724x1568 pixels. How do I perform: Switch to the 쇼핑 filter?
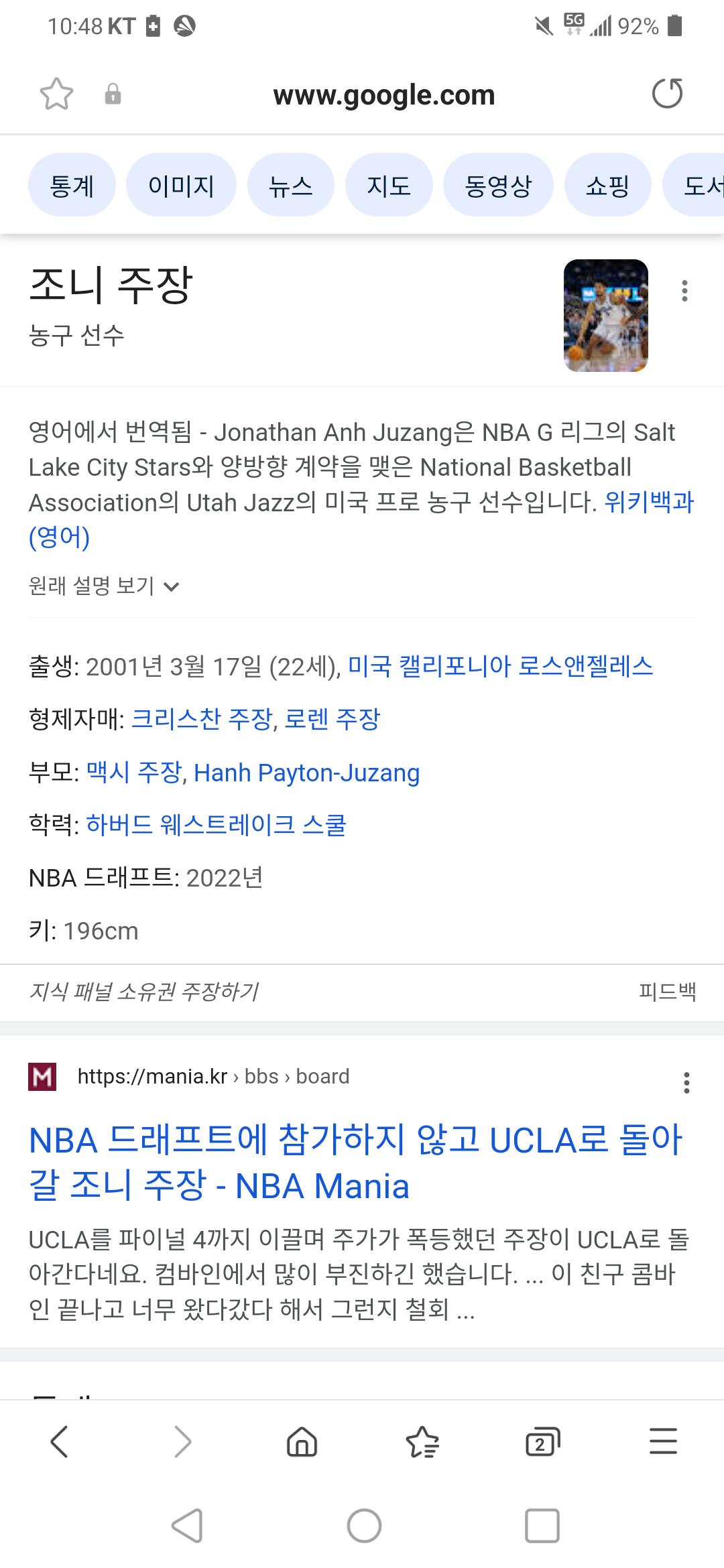coord(607,185)
